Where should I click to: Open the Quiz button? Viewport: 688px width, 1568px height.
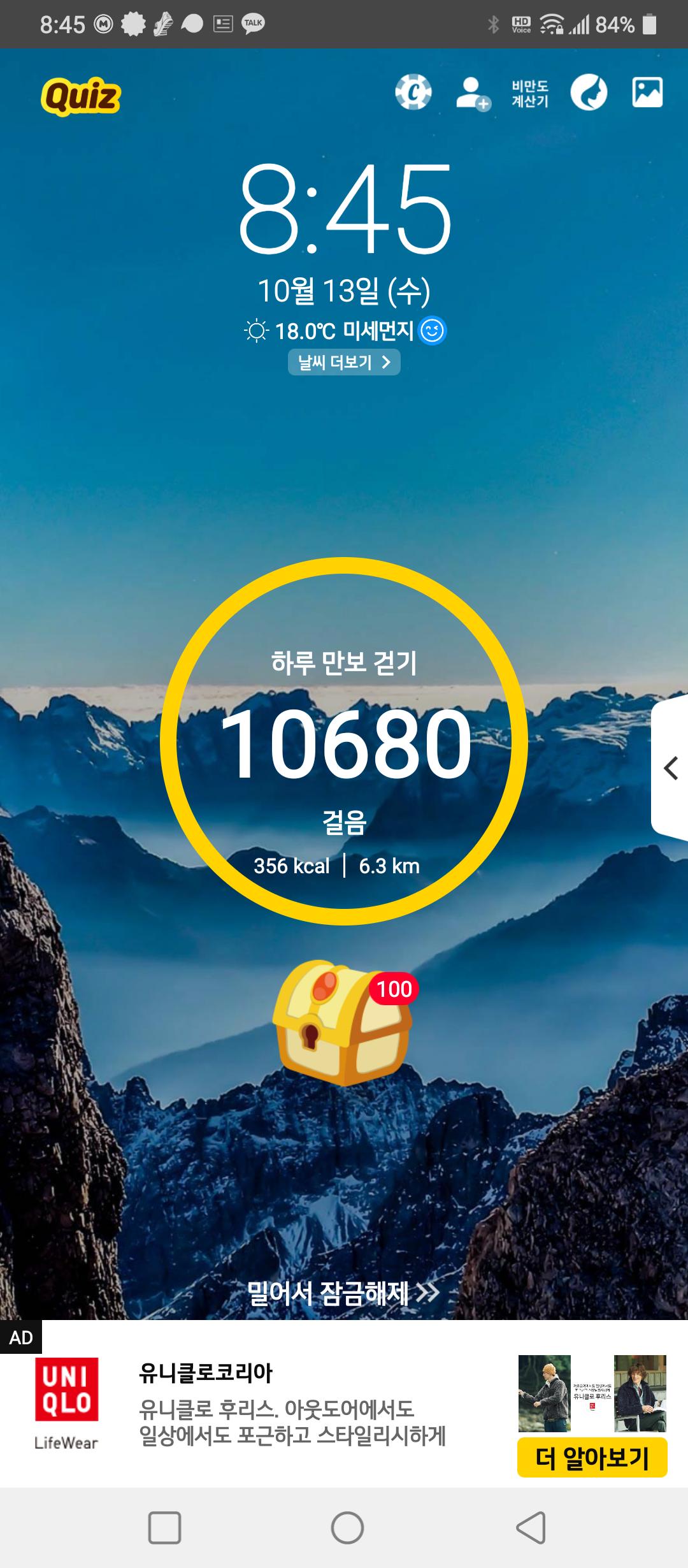coord(81,97)
